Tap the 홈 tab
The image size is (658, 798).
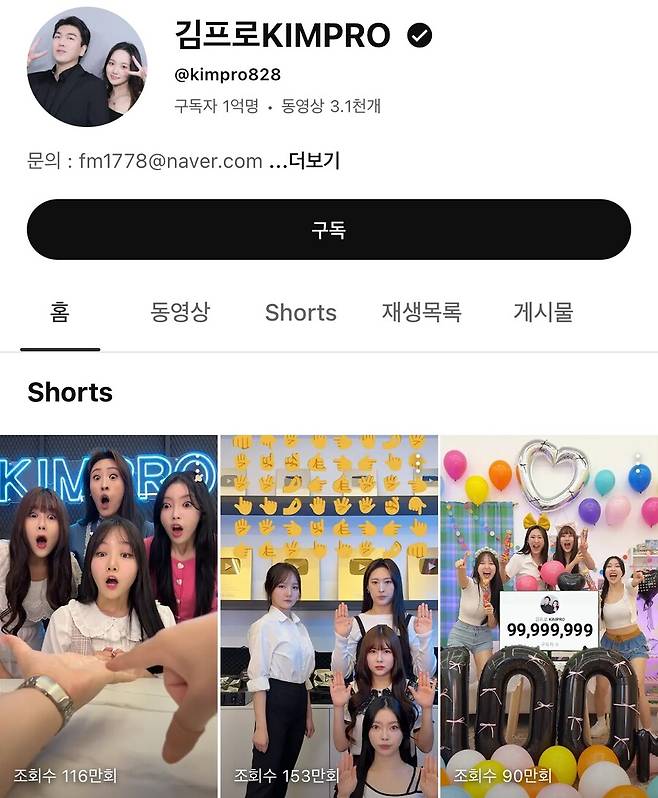60,312
